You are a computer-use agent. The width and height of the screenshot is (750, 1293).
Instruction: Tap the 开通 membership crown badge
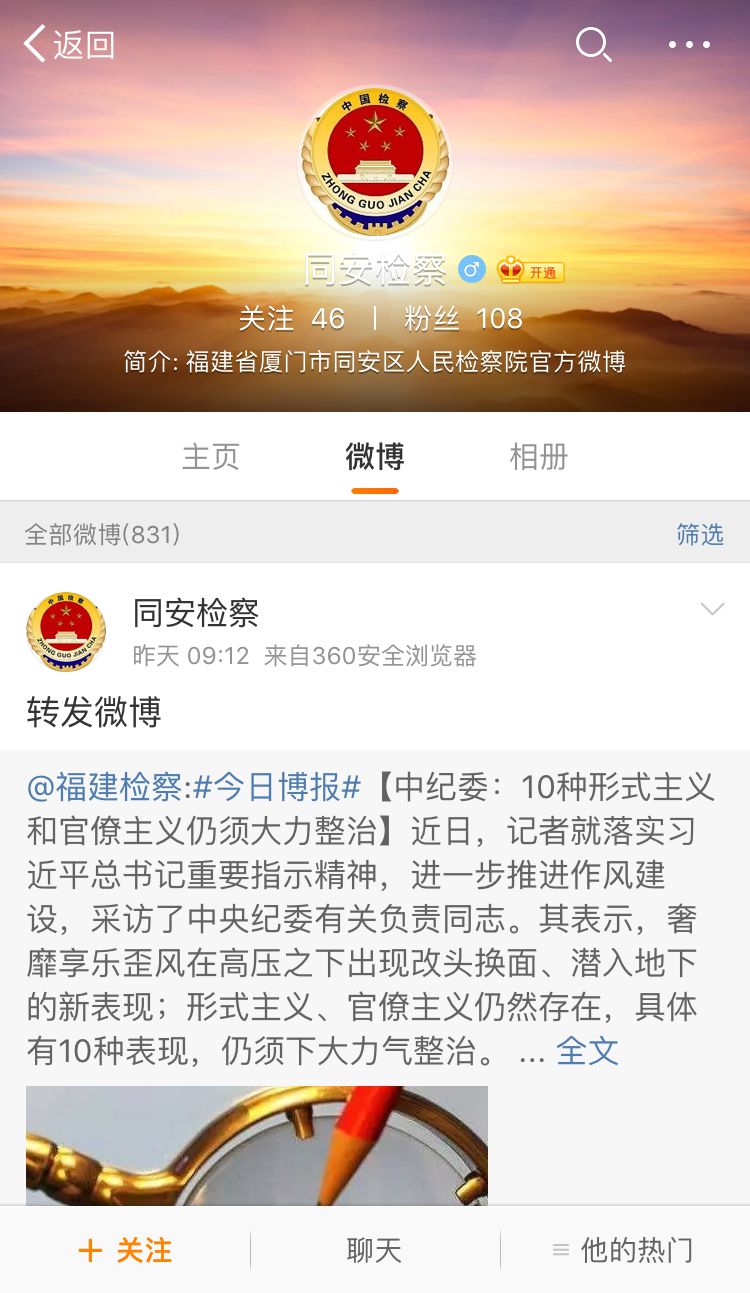[x=531, y=270]
